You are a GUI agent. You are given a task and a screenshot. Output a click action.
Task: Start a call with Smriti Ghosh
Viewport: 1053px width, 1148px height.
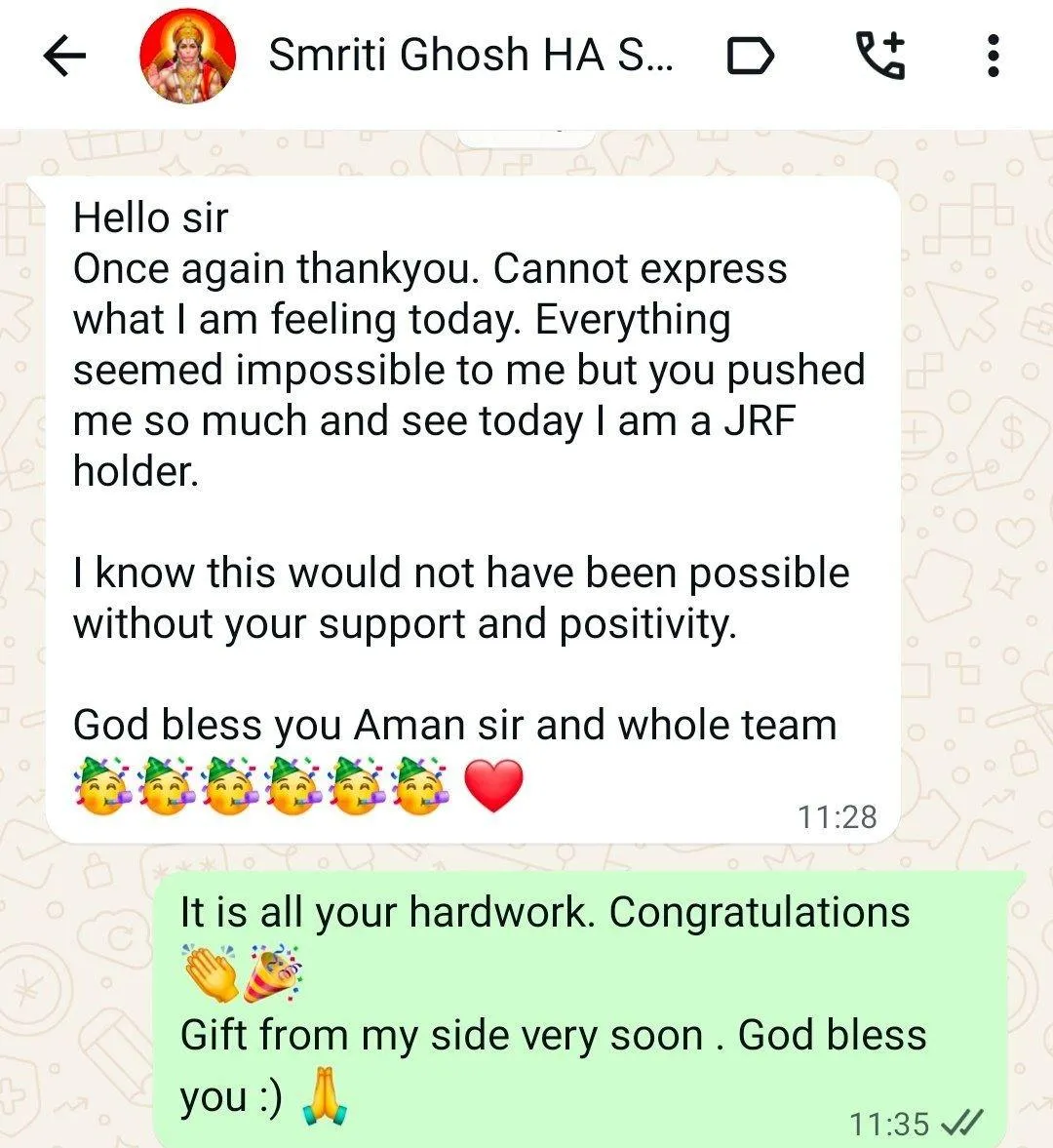tap(879, 56)
